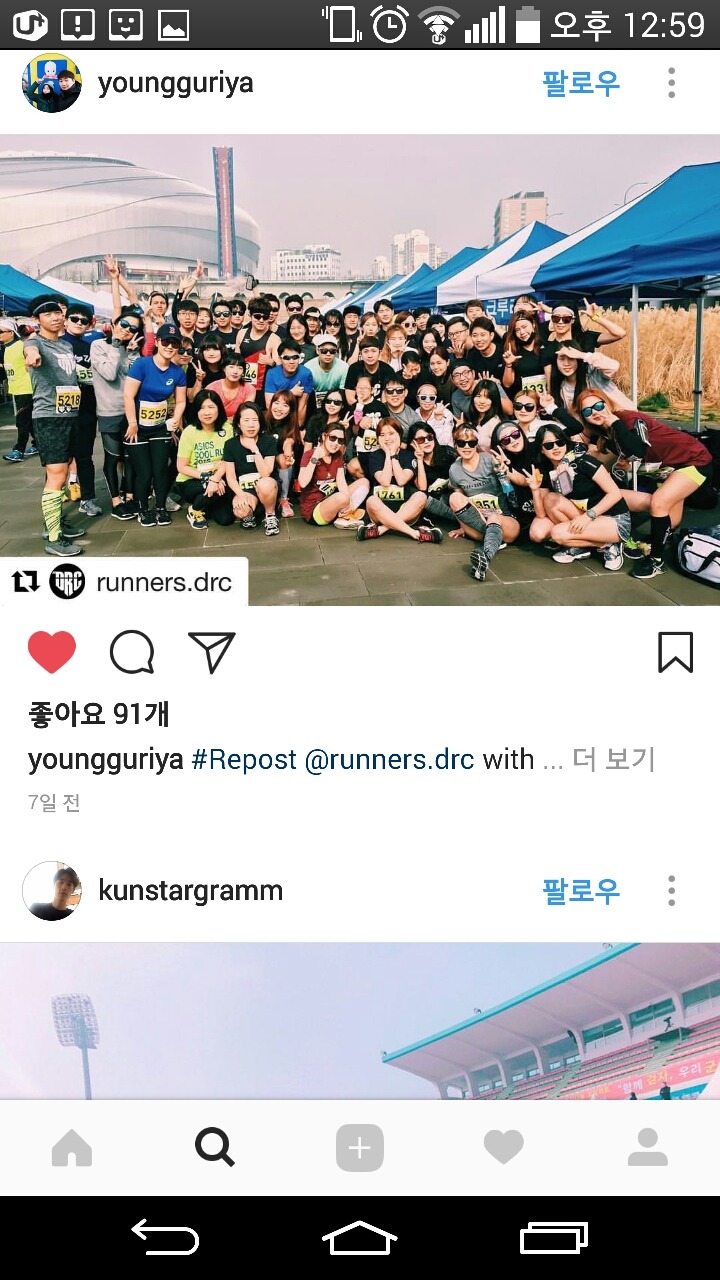View the 좋아요 91개 likes list

pyautogui.click(x=99, y=714)
